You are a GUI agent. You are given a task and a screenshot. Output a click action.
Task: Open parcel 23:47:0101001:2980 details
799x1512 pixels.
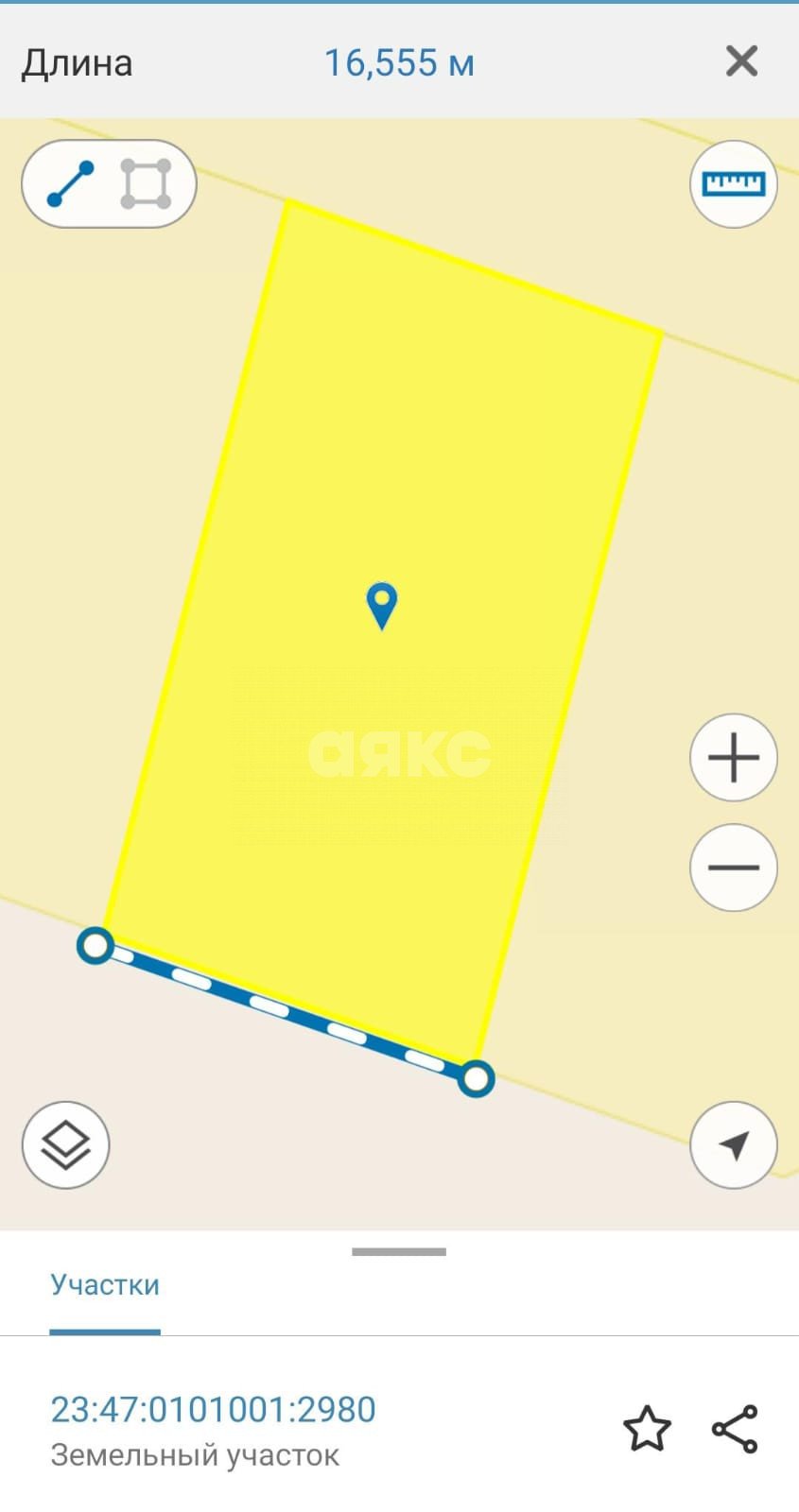[x=213, y=1410]
